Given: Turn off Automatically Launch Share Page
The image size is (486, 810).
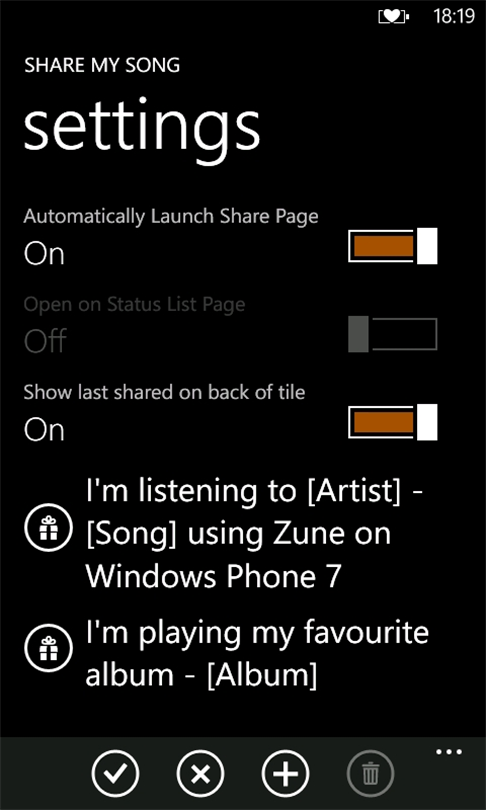Looking at the screenshot, I should tap(393, 246).
